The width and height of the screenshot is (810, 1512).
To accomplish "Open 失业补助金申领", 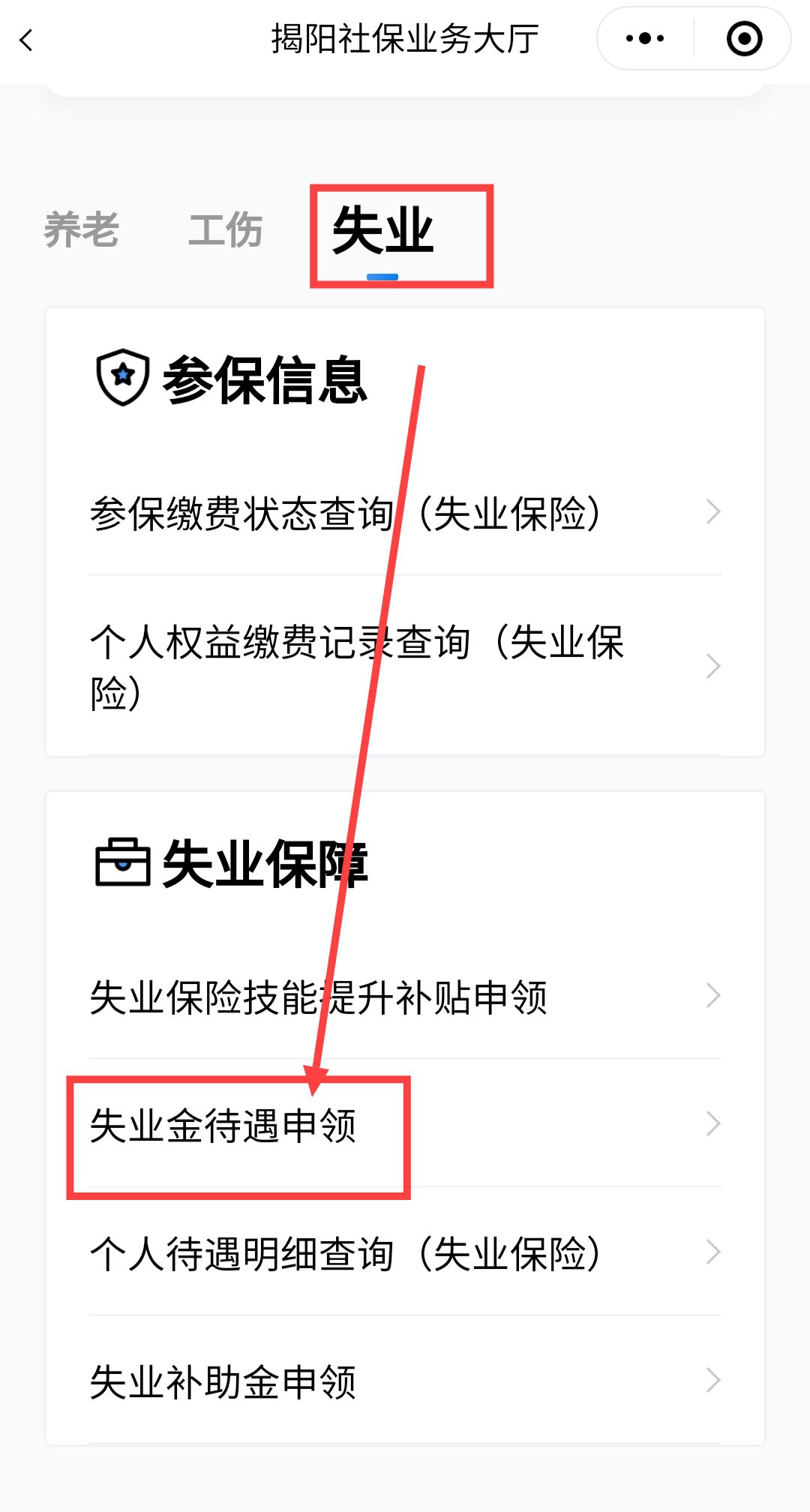I will pos(405,1381).
